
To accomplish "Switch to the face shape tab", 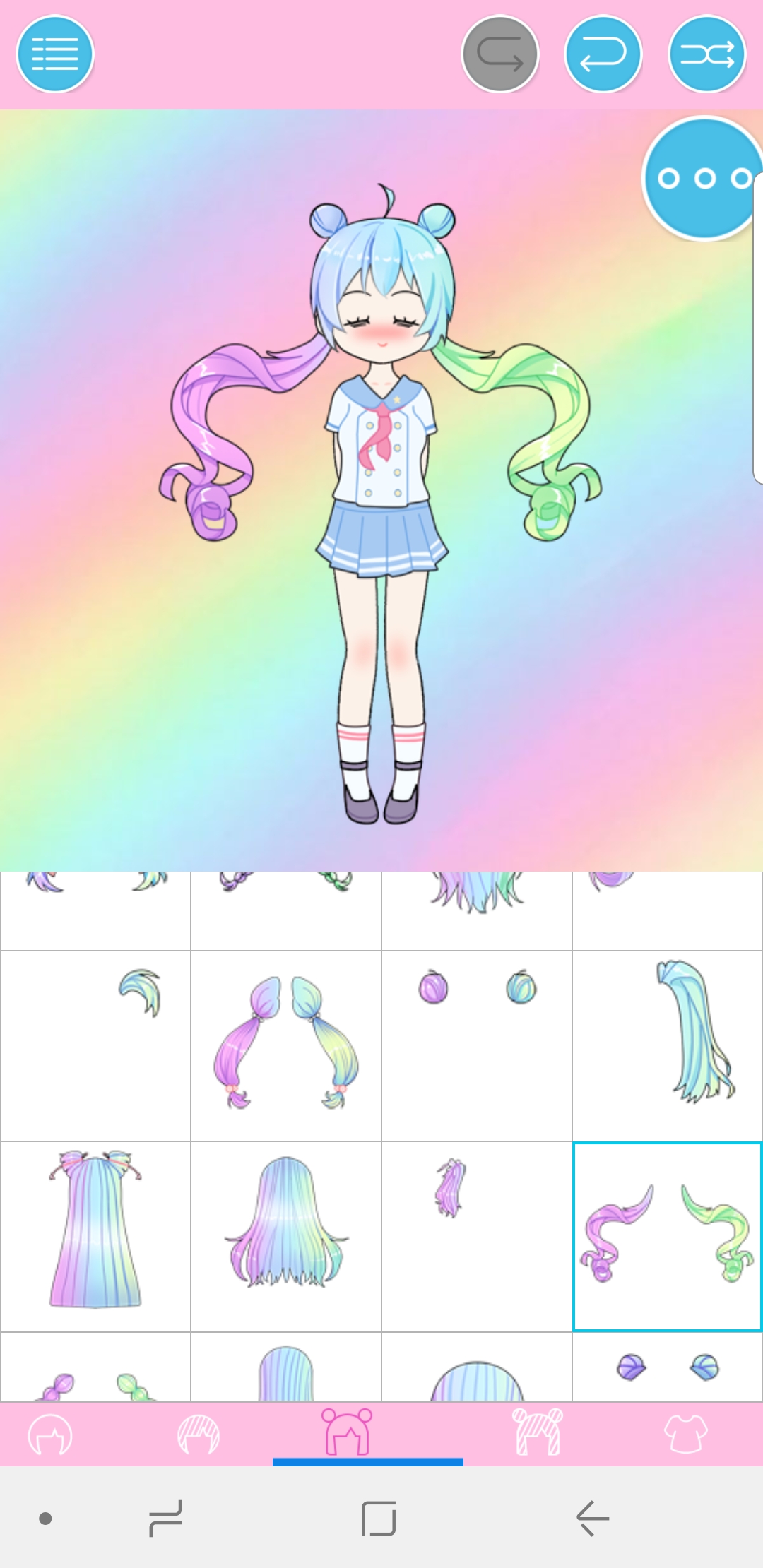I will click(50, 1435).
